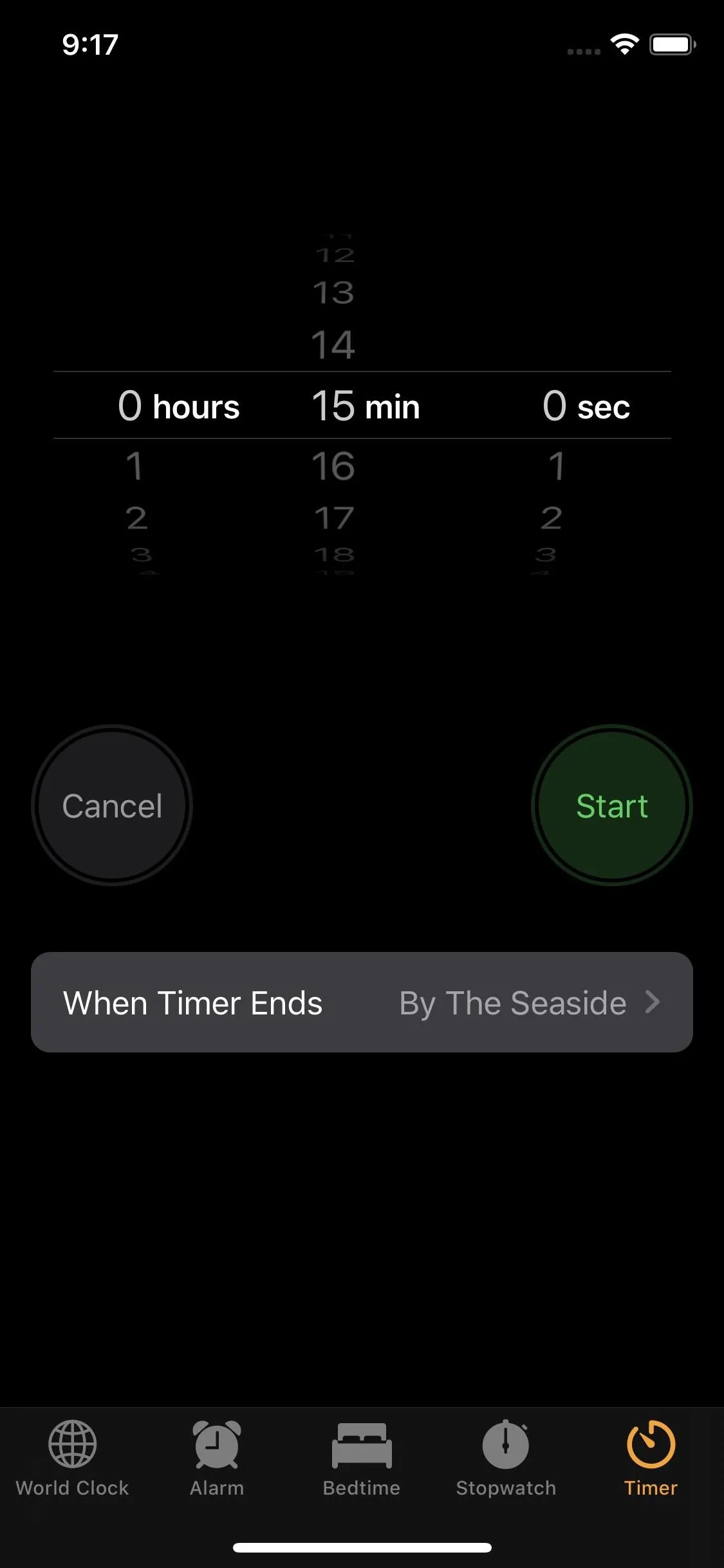The width and height of the screenshot is (724, 1568).
Task: Select 14 in the minutes picker
Action: click(333, 344)
